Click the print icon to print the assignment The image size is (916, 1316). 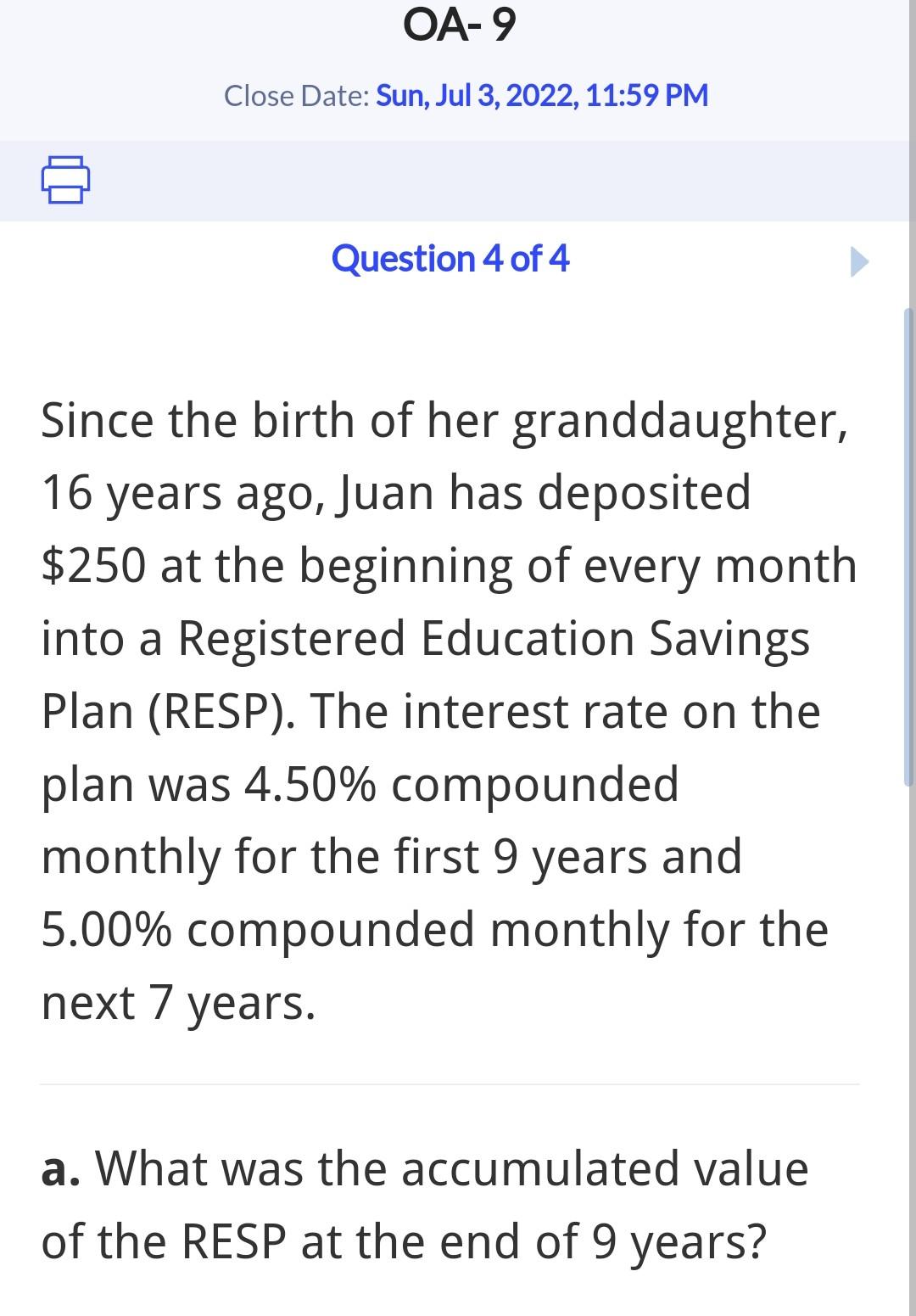67,181
